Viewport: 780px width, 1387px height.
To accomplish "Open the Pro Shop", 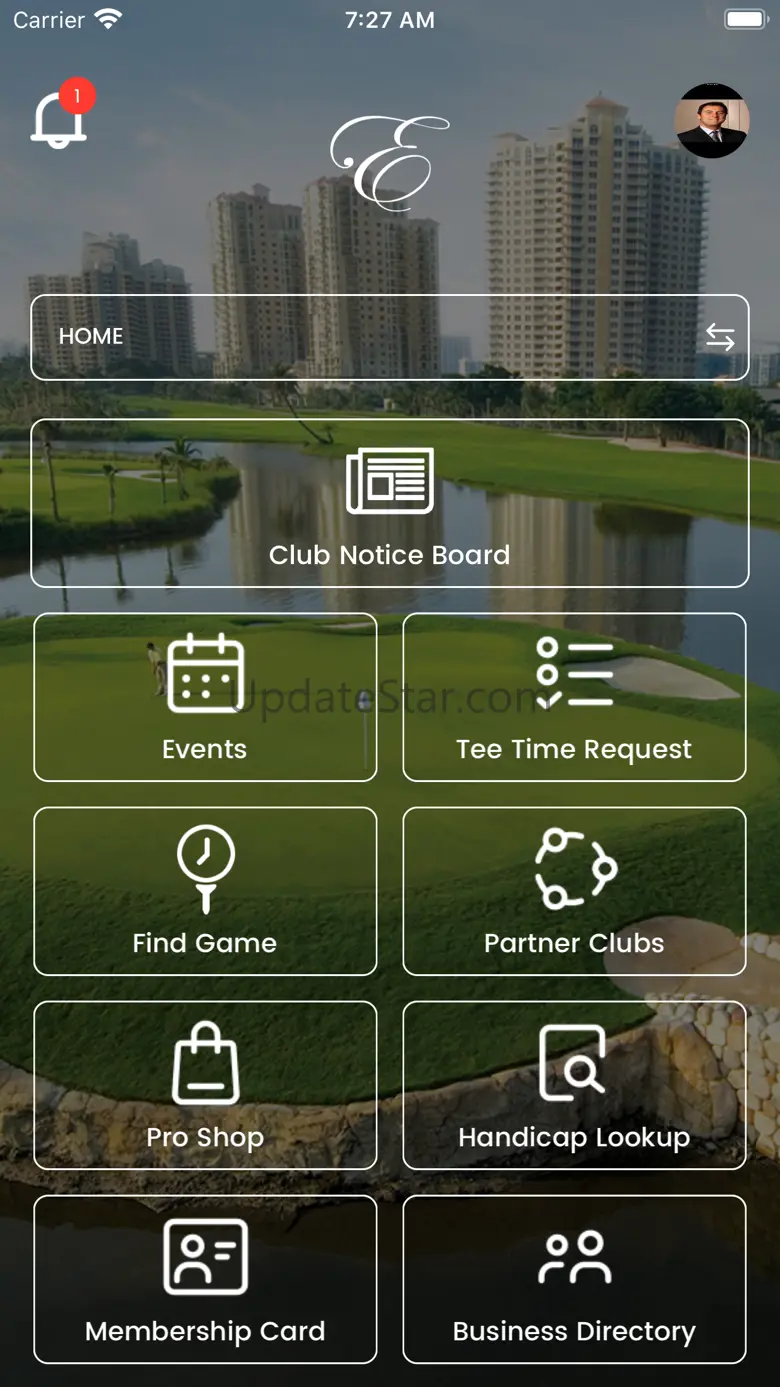I will [x=205, y=1085].
